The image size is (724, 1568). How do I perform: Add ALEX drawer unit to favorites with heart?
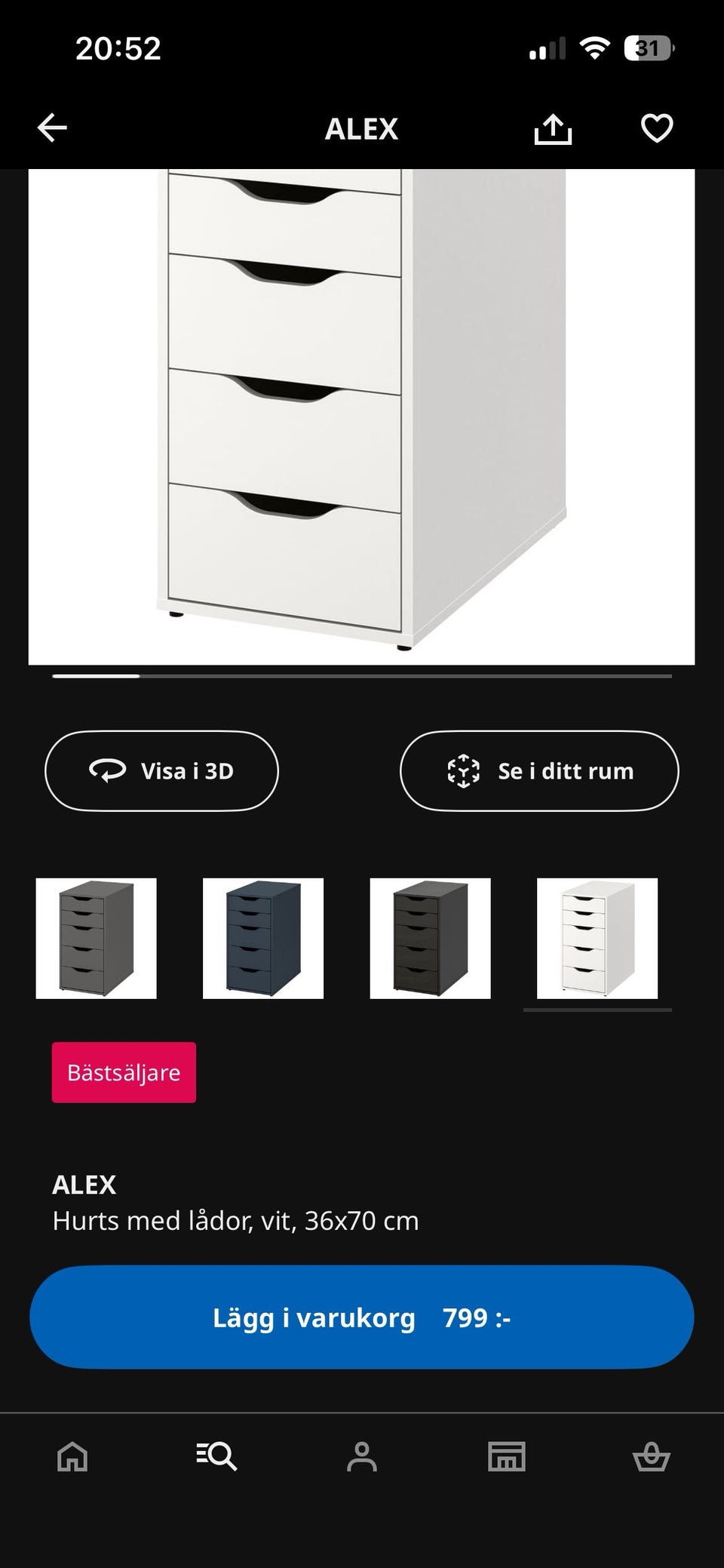[656, 128]
